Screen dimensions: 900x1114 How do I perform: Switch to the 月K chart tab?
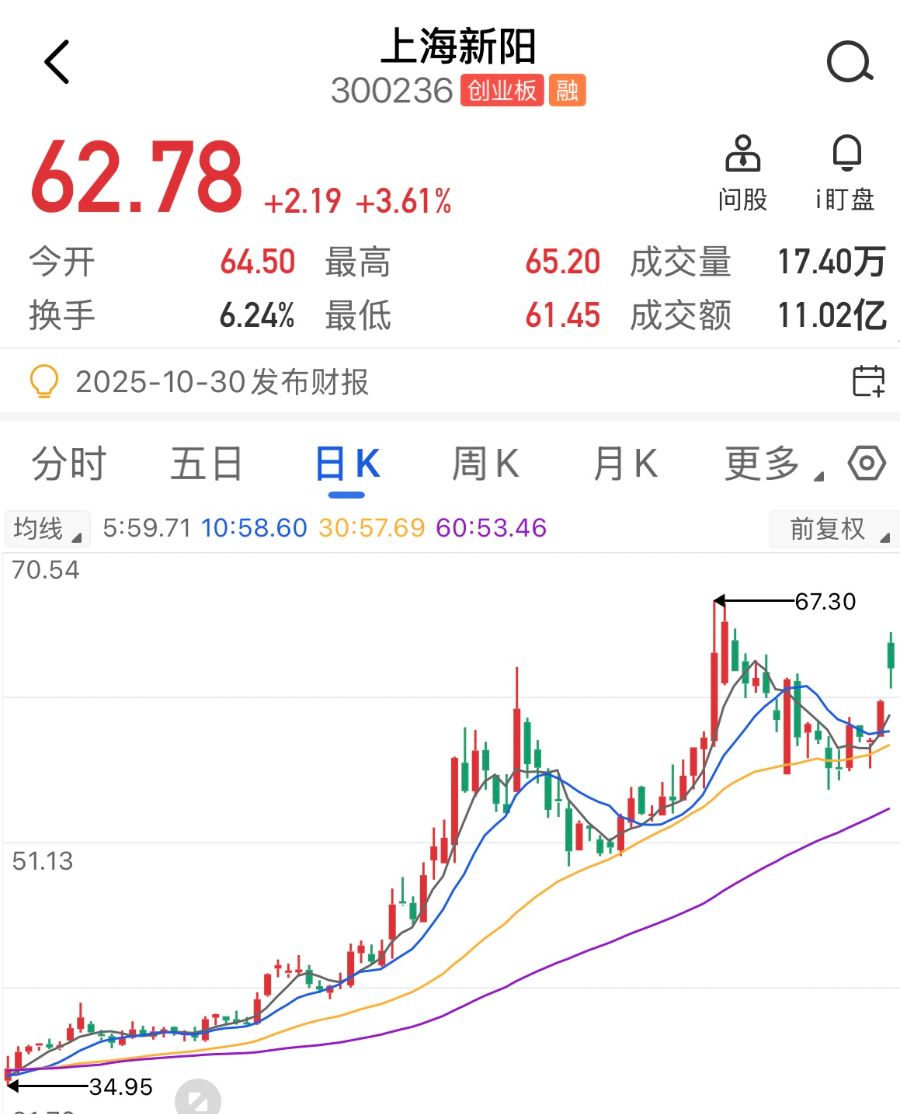pos(625,464)
